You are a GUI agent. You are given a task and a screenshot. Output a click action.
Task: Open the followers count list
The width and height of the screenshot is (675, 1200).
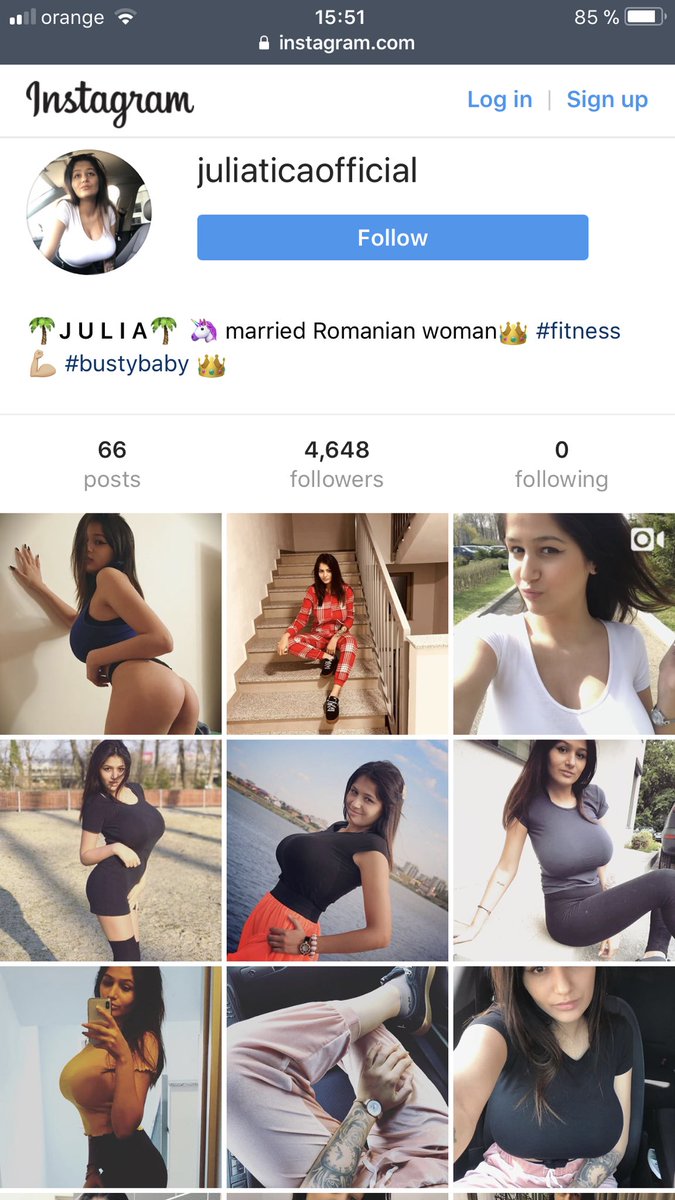click(336, 464)
